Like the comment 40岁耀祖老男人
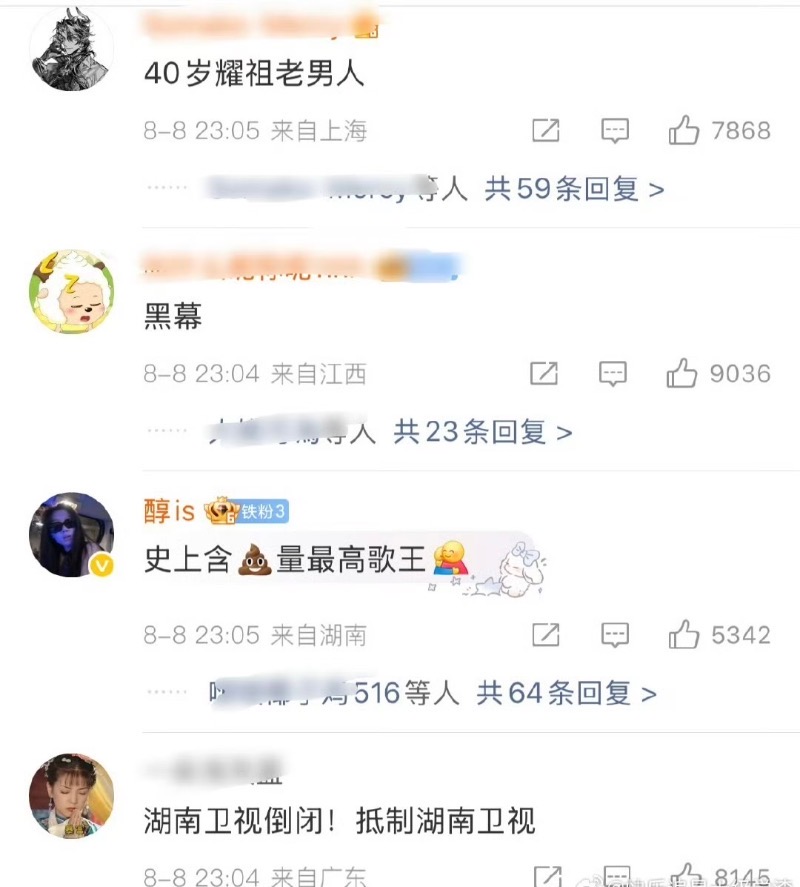Screen dimensions: 800x887 click(684, 131)
